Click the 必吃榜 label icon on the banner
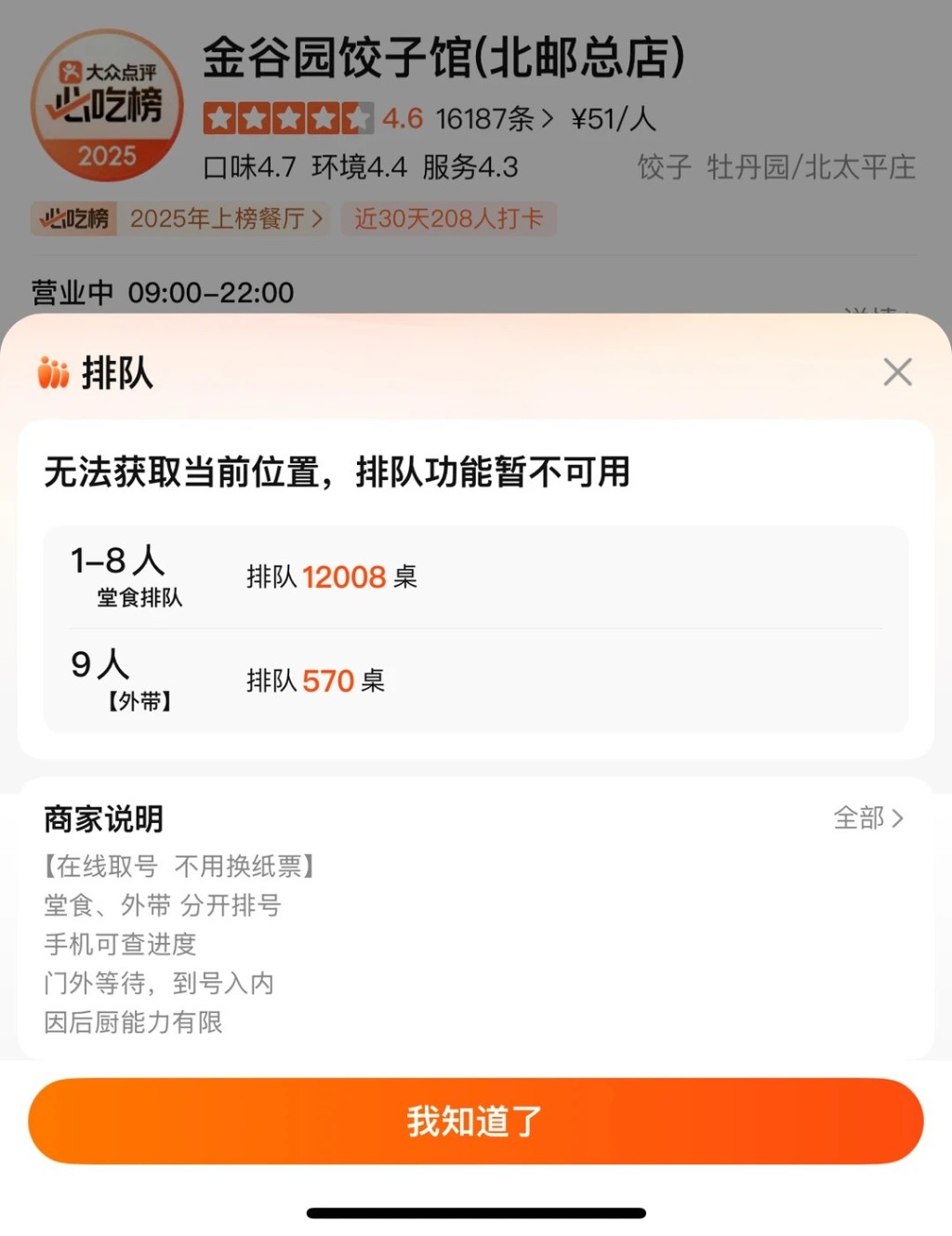952x1236 pixels. [x=72, y=219]
